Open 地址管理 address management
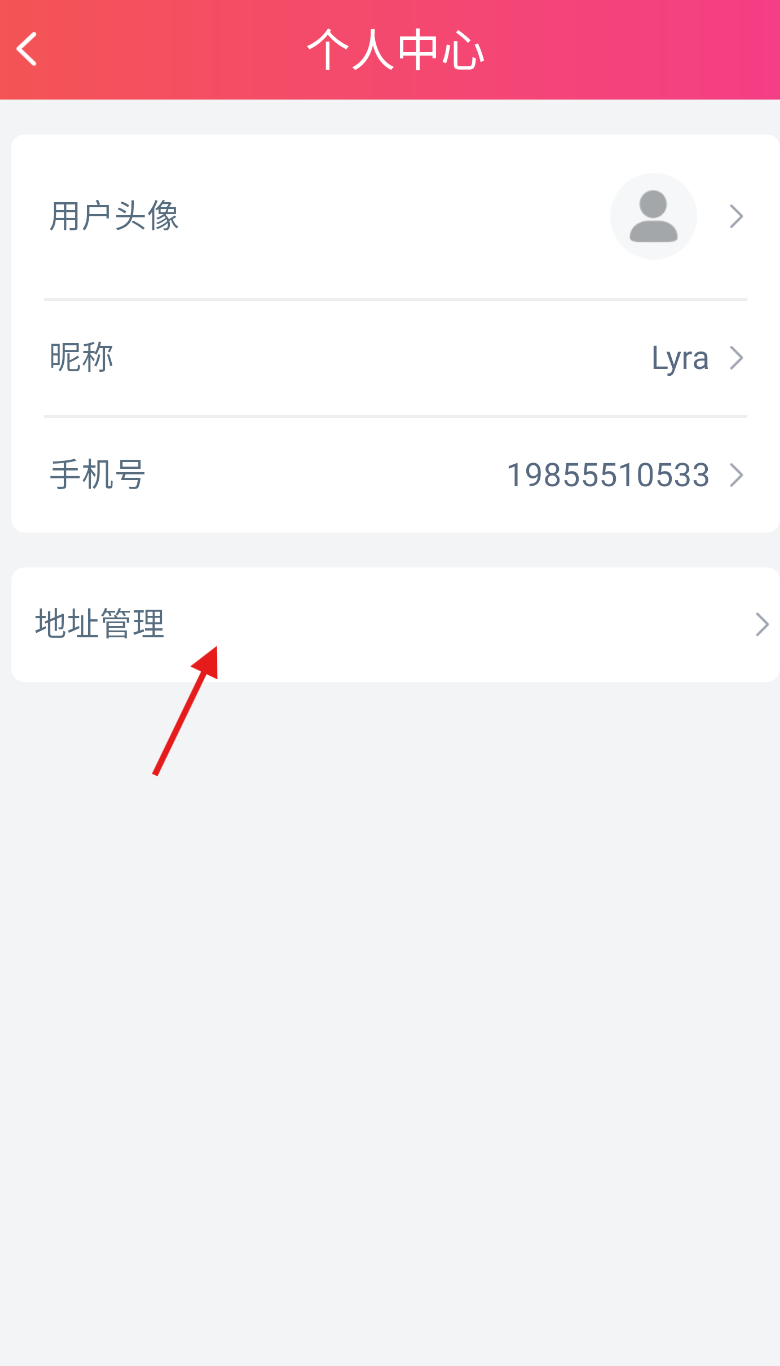780x1366 pixels. coord(395,625)
